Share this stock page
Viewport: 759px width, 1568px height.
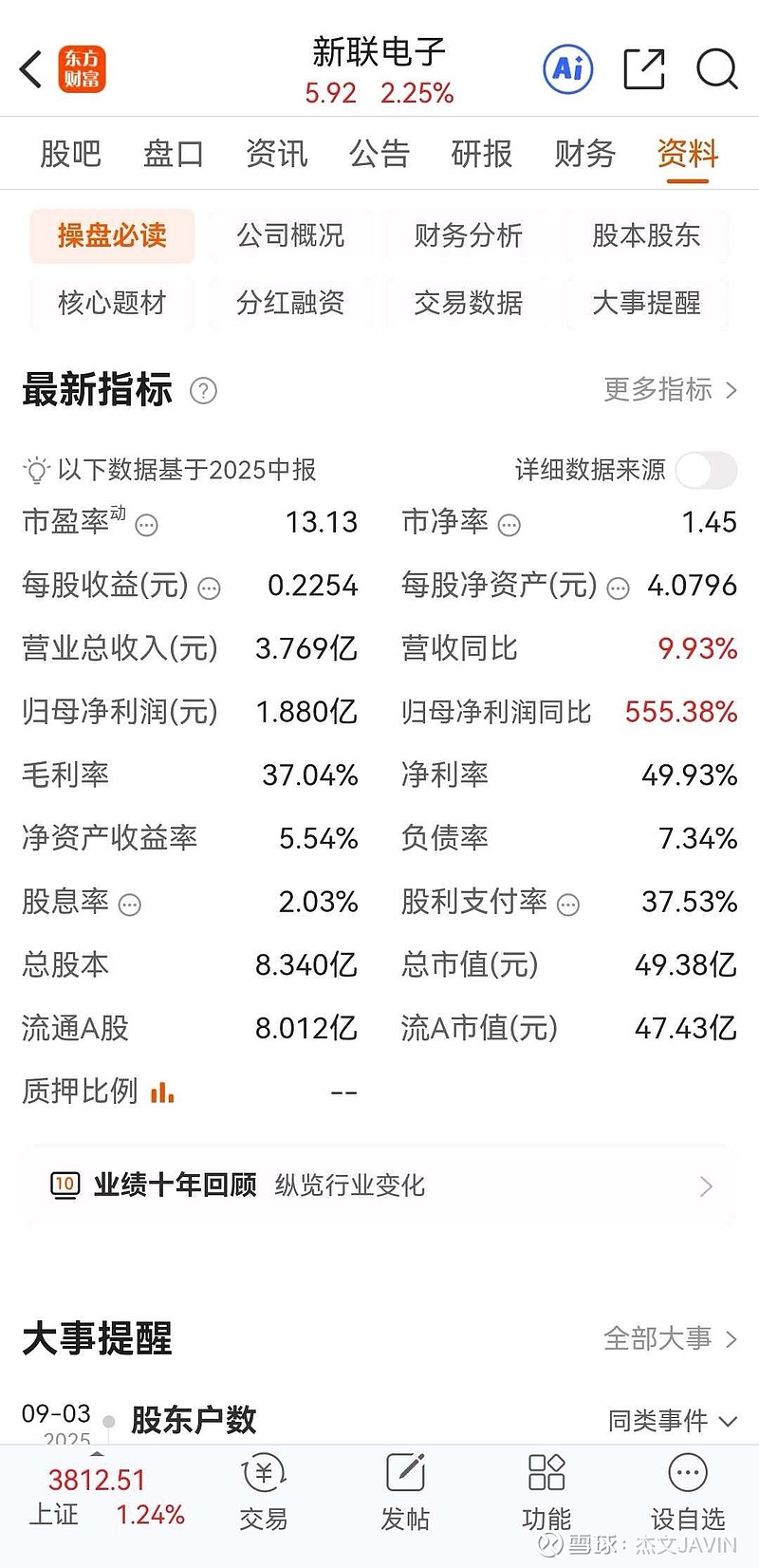[643, 69]
